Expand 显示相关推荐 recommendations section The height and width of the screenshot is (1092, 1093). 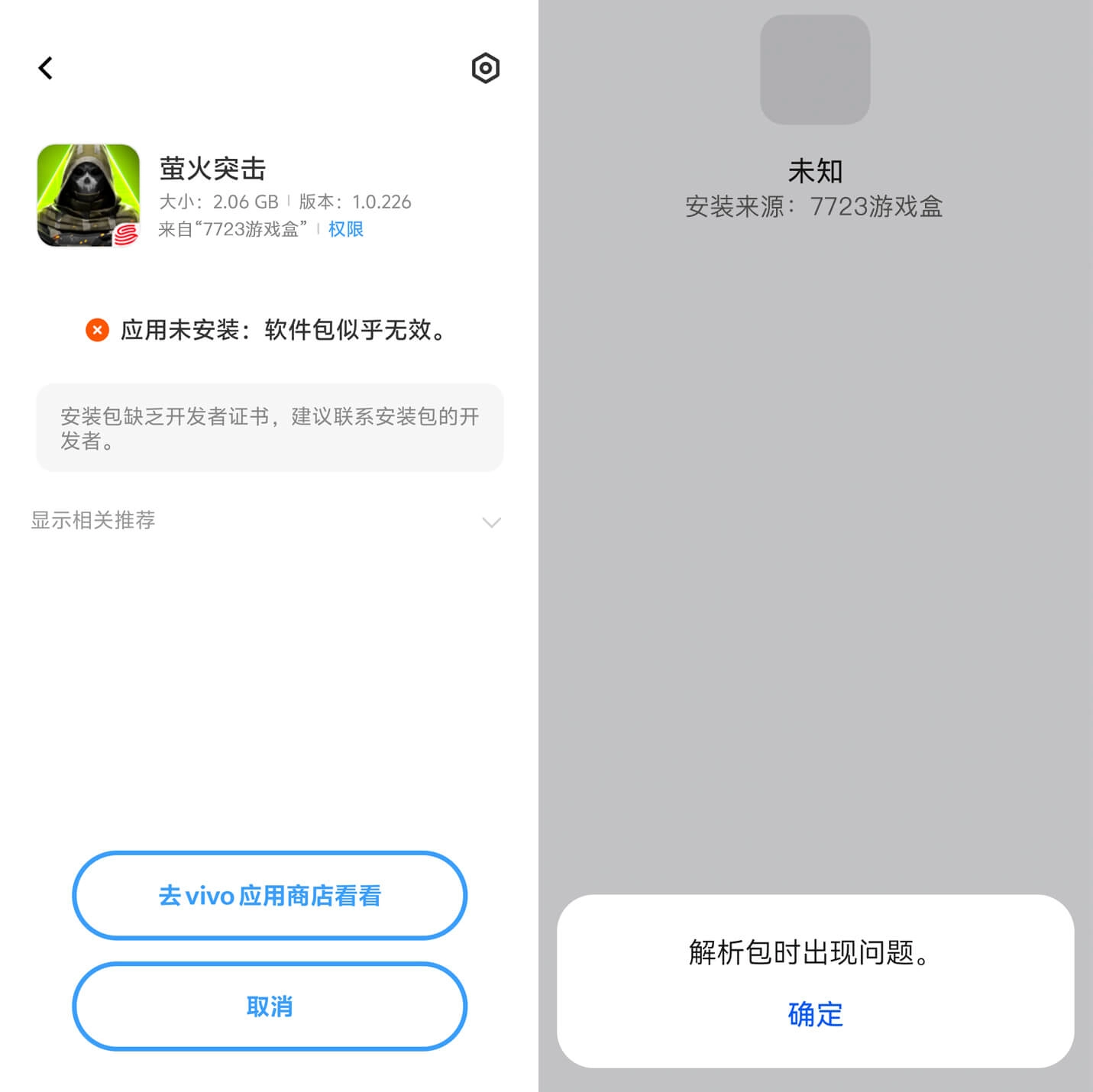click(x=491, y=522)
